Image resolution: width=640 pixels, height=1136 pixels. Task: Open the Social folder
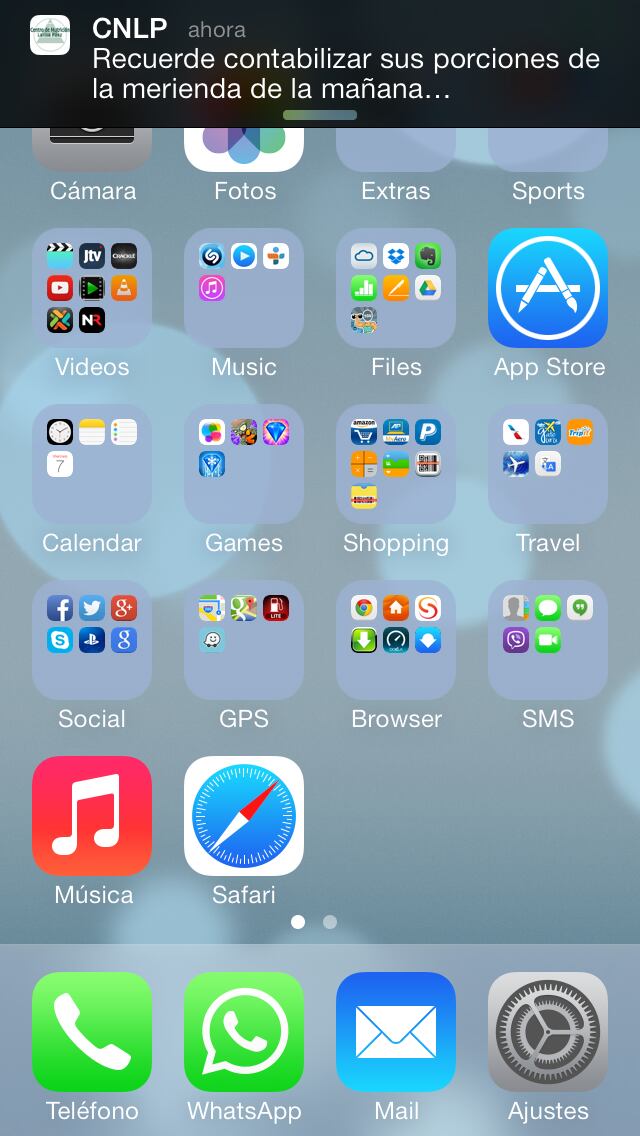click(x=92, y=640)
